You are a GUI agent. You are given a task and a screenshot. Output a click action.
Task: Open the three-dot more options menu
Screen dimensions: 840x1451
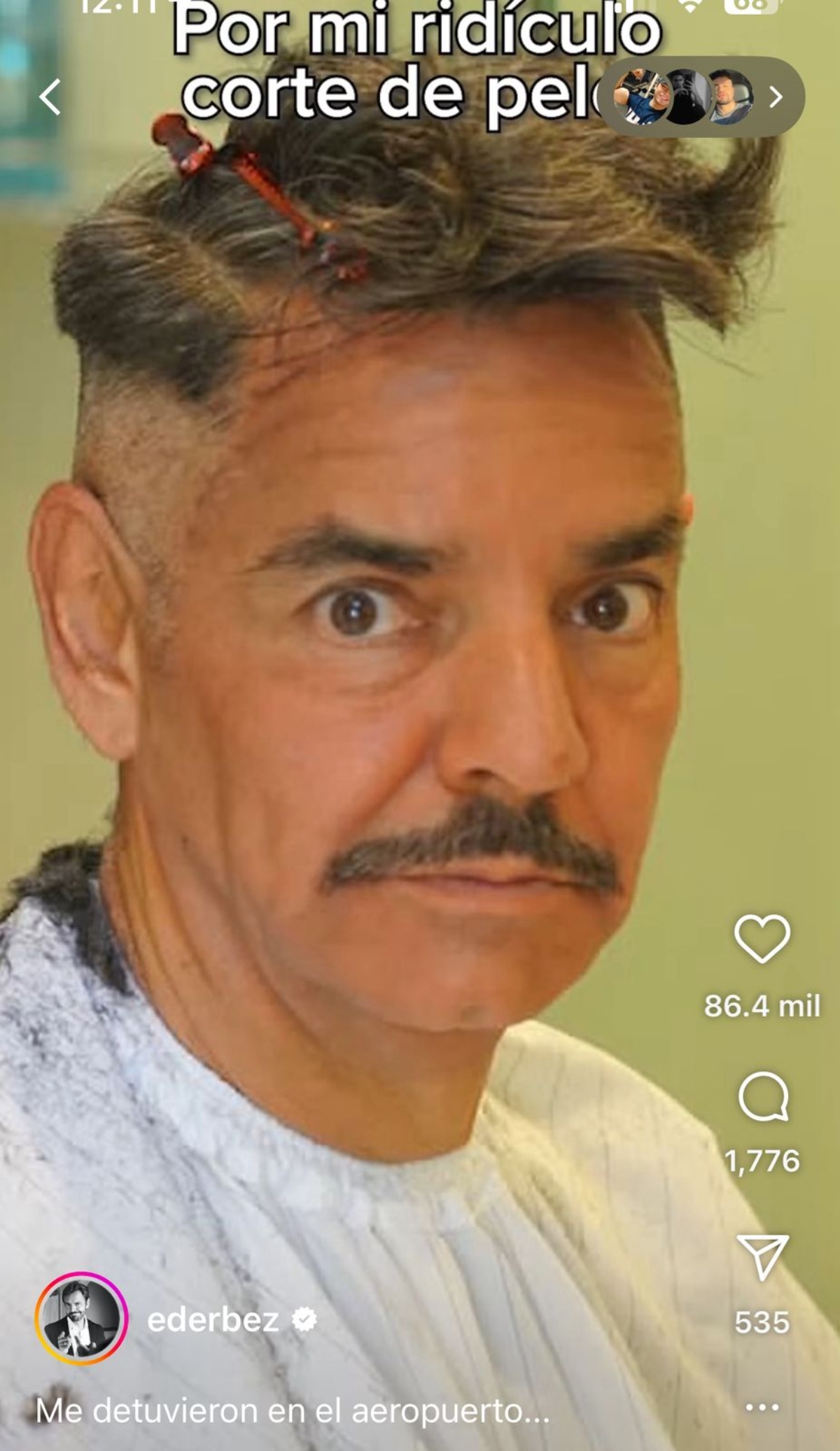click(x=762, y=1407)
